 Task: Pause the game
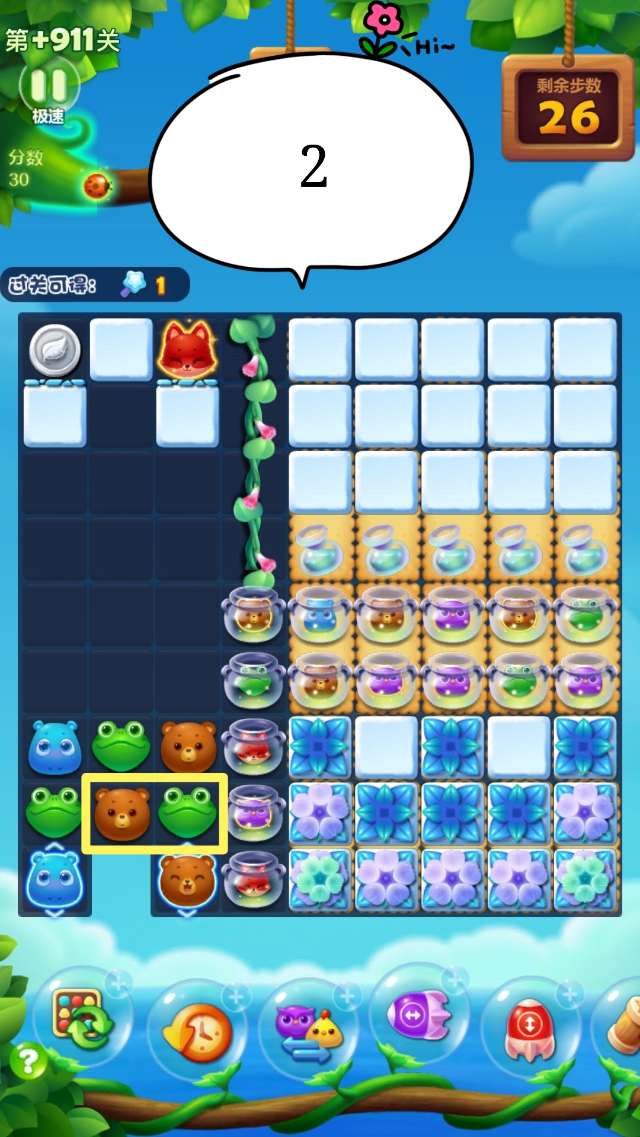[47, 84]
